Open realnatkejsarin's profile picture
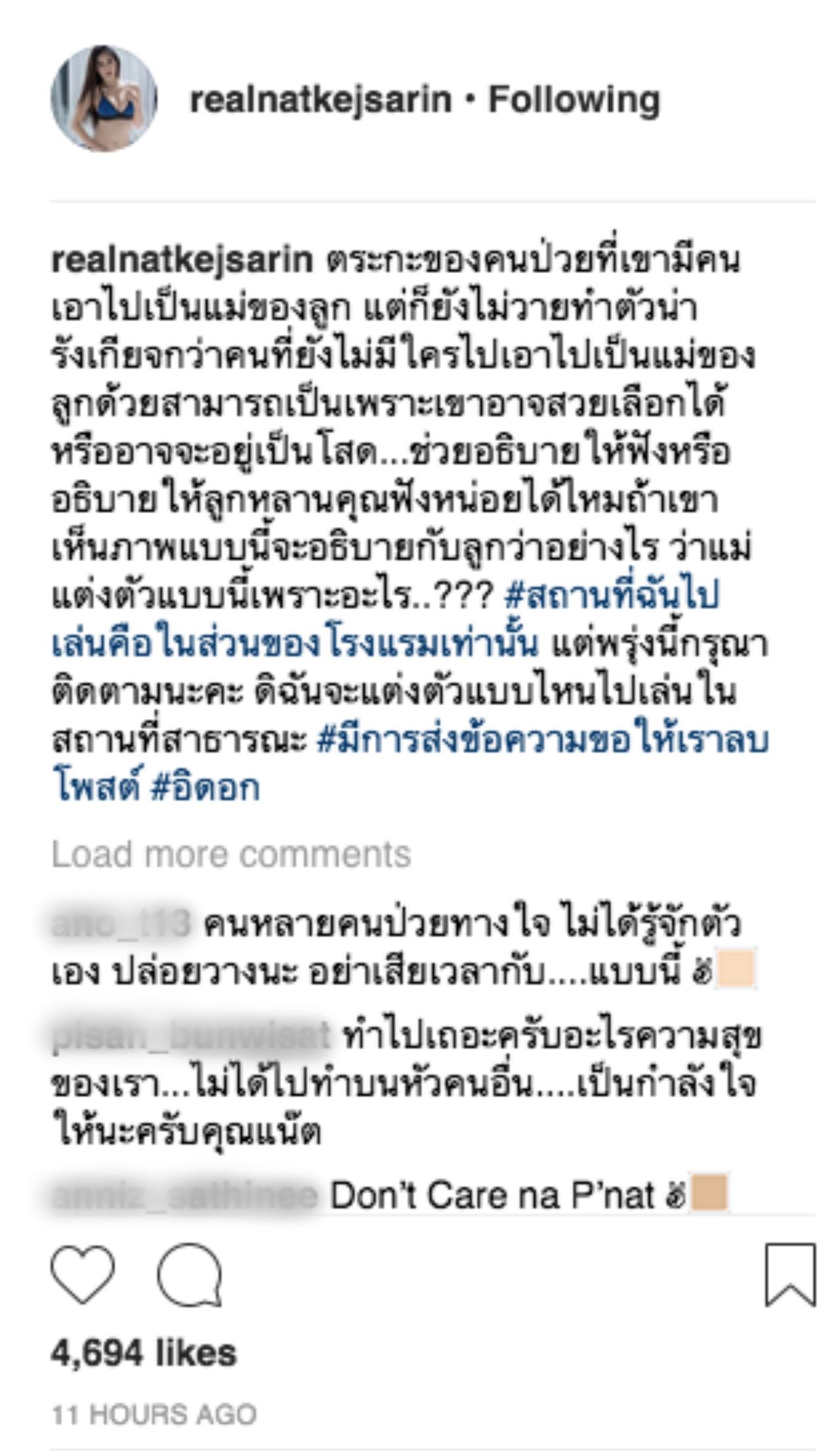Screen dimensions: 840x1451 click(104, 98)
